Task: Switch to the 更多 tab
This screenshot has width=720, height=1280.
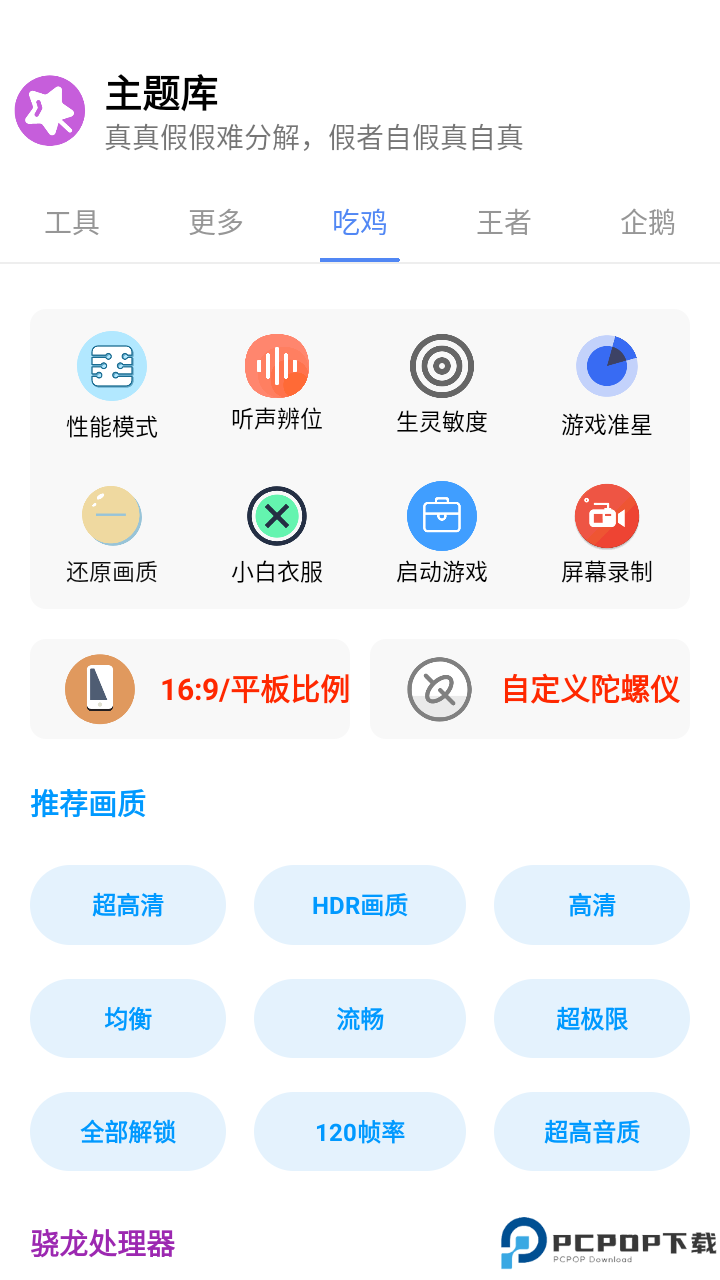Action: (x=215, y=223)
